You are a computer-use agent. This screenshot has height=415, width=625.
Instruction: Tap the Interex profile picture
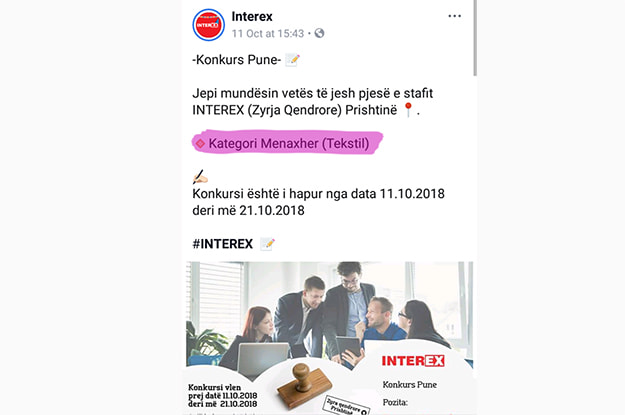tap(208, 24)
